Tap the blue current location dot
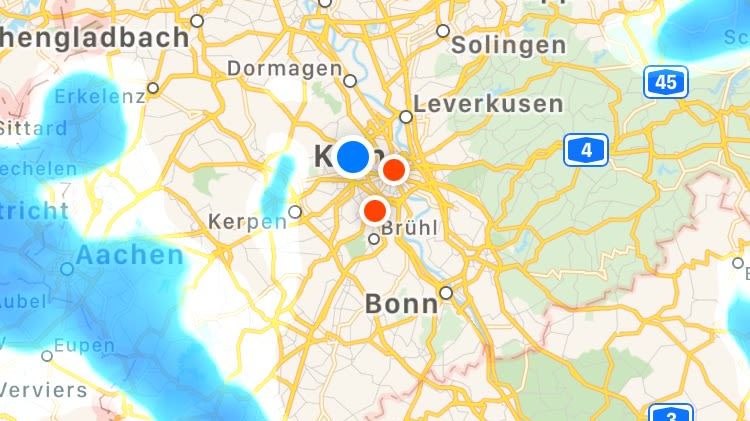Screen dimensions: 750x421 (x=353, y=157)
